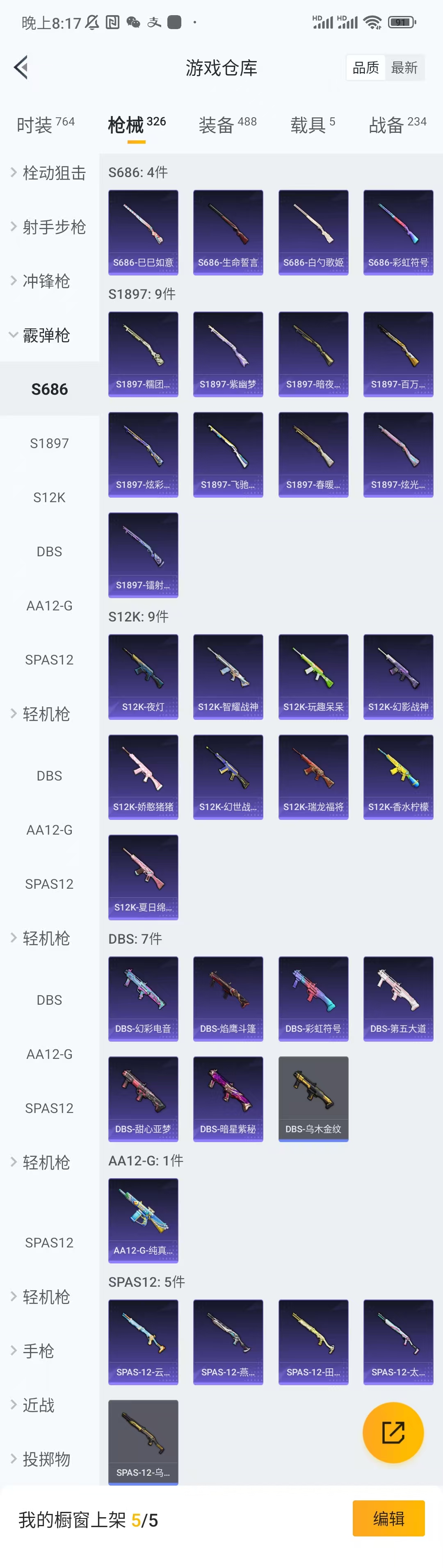The width and height of the screenshot is (443, 1568).
Task: Expand the 冲锋枪 category
Action: click(x=46, y=281)
